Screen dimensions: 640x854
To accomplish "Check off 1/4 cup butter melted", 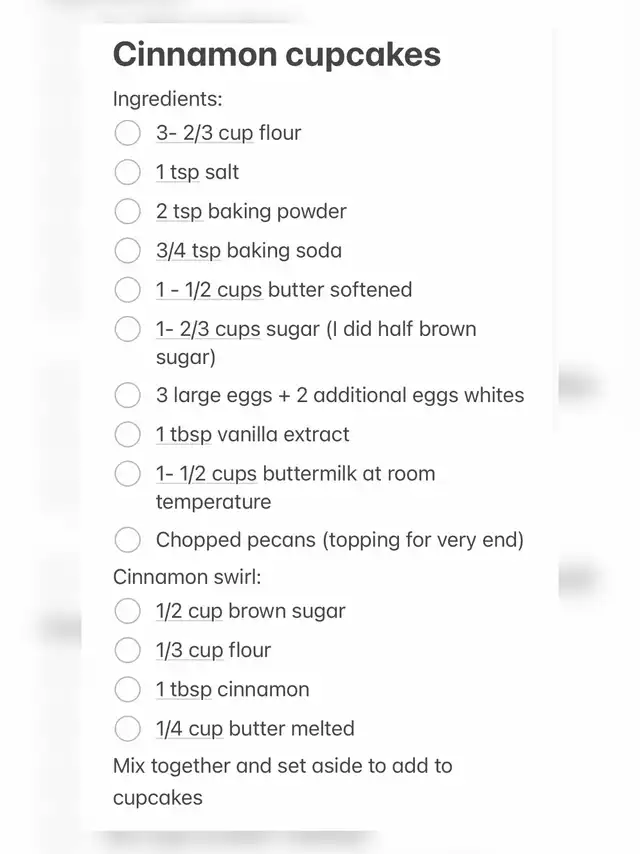I will [127, 729].
